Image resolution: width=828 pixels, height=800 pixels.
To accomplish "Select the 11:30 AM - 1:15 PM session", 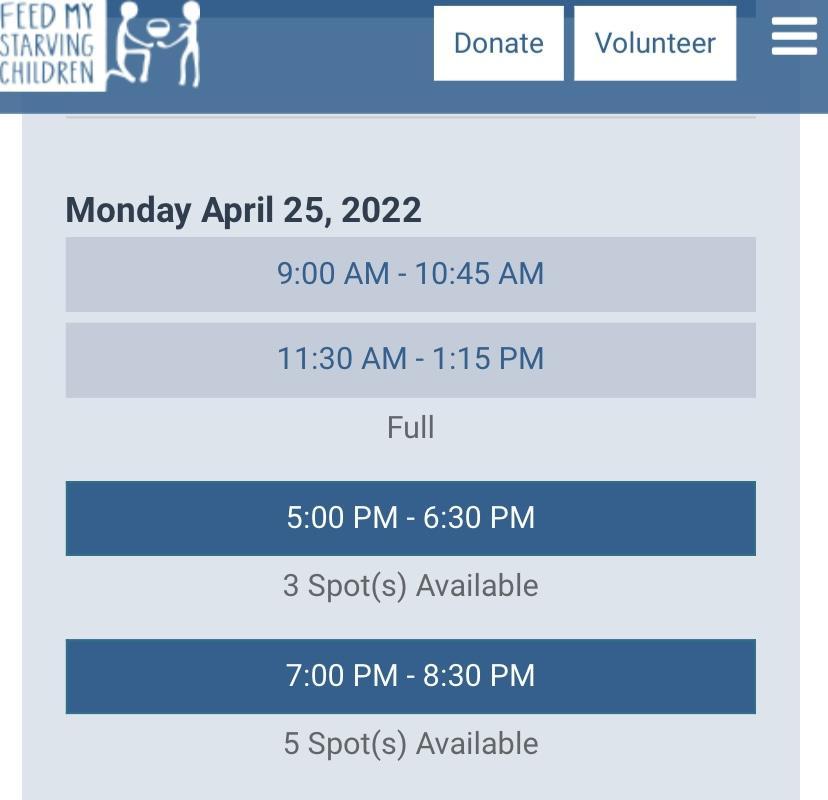I will pyautogui.click(x=410, y=359).
